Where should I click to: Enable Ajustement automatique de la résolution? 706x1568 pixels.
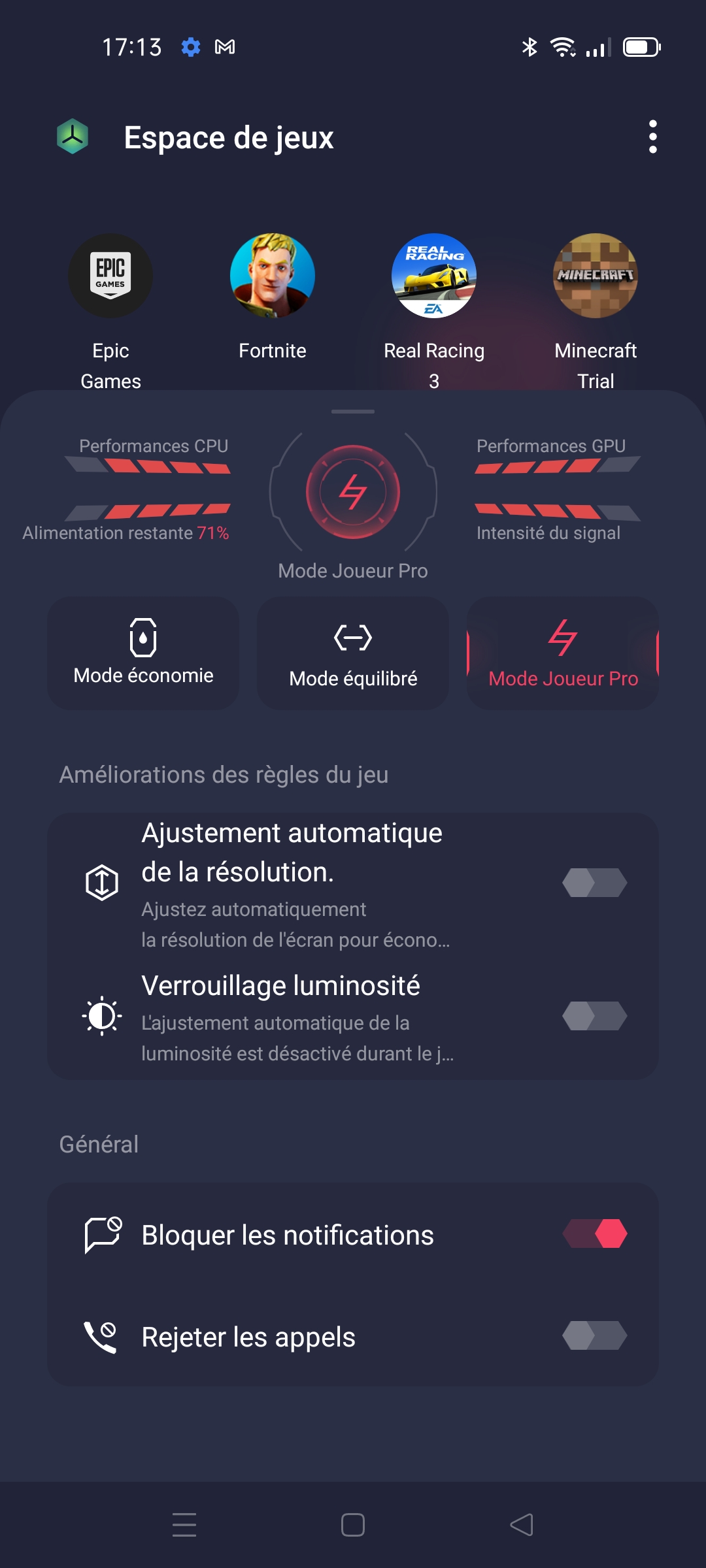coord(595,883)
